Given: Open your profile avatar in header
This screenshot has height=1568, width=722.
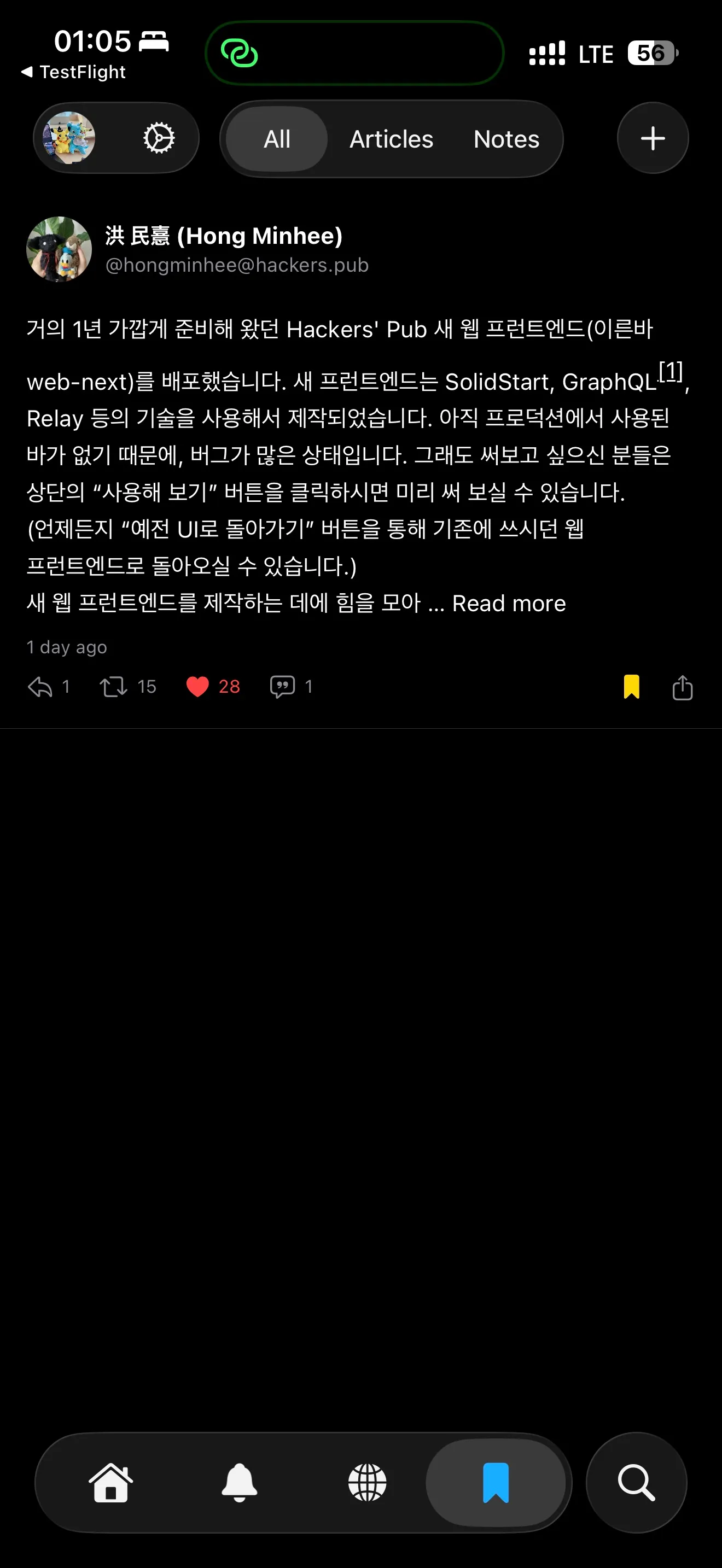Looking at the screenshot, I should [x=69, y=138].
